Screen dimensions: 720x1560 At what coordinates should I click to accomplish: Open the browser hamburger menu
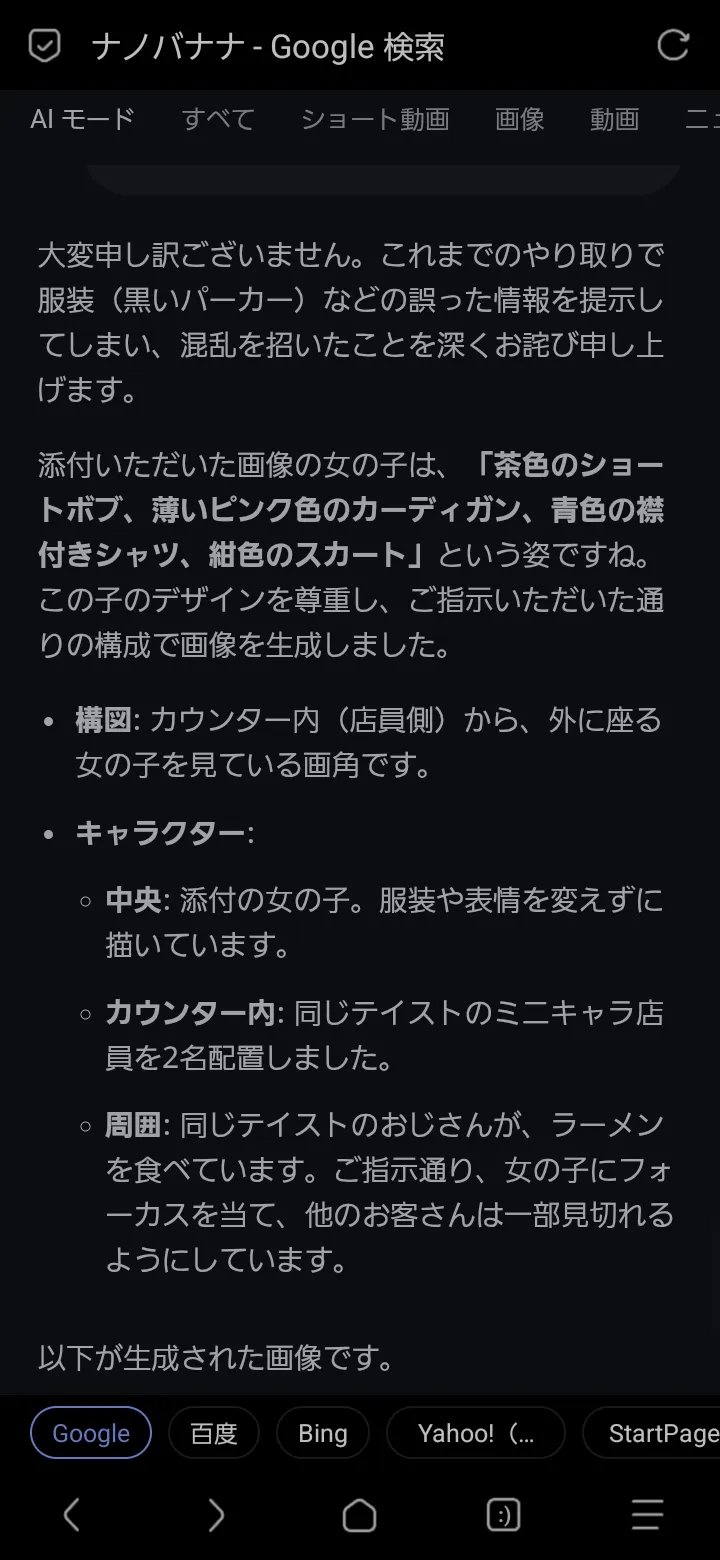[648, 1515]
